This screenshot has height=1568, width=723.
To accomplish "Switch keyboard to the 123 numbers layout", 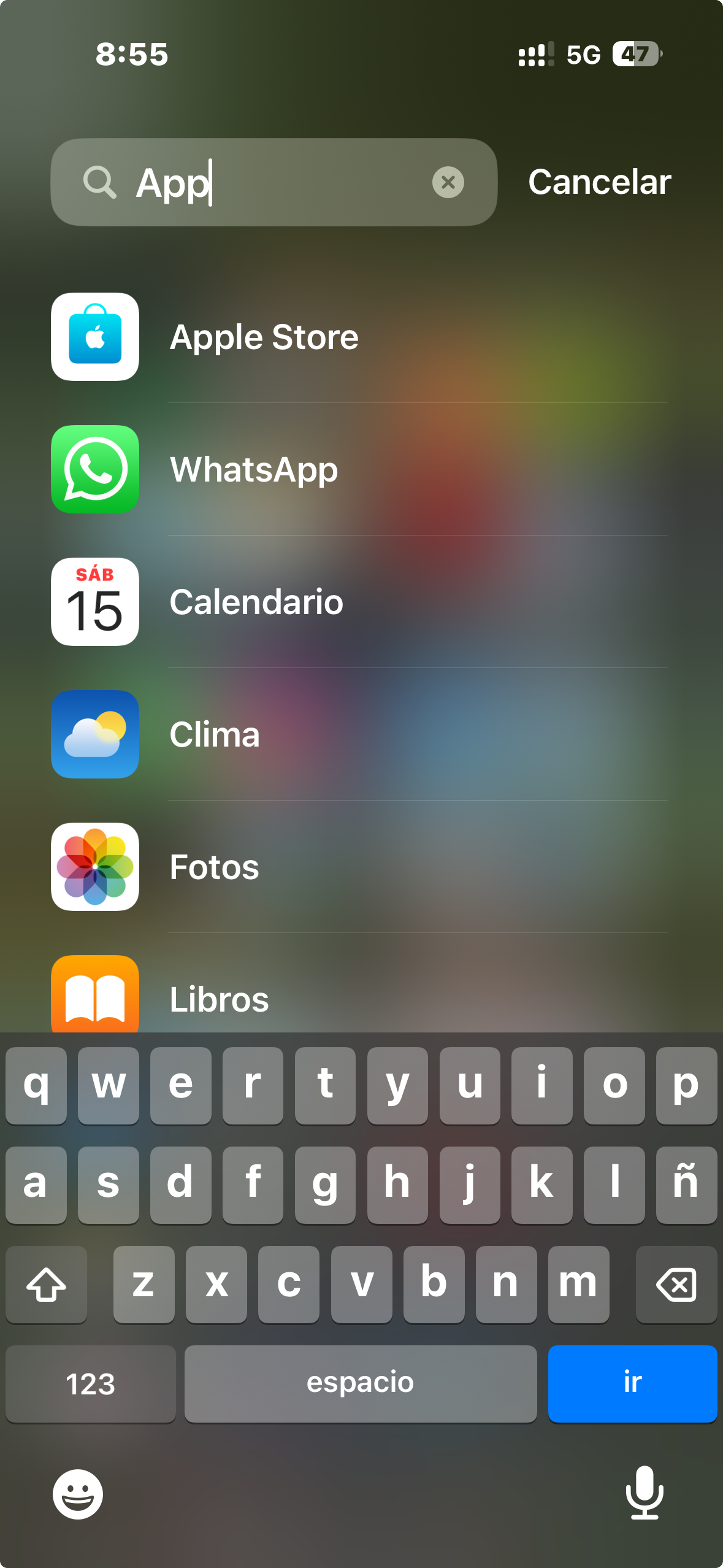I will coord(91,1383).
